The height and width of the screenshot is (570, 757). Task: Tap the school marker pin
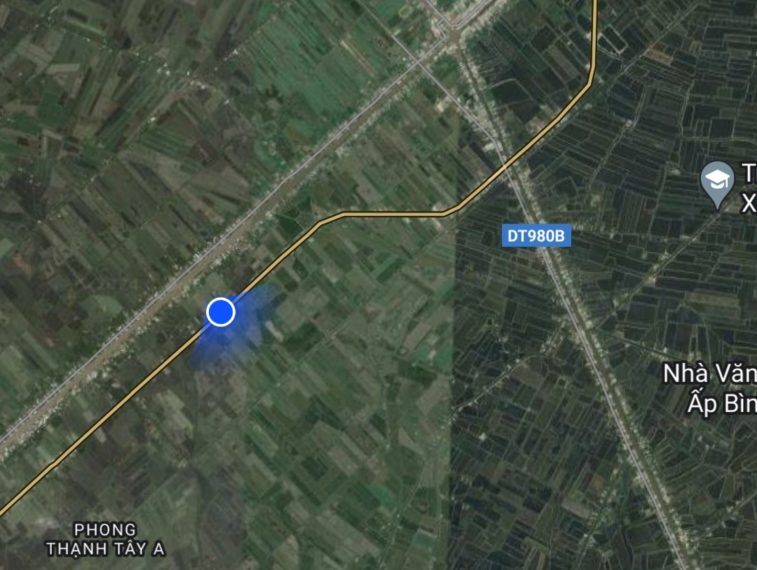(x=716, y=182)
